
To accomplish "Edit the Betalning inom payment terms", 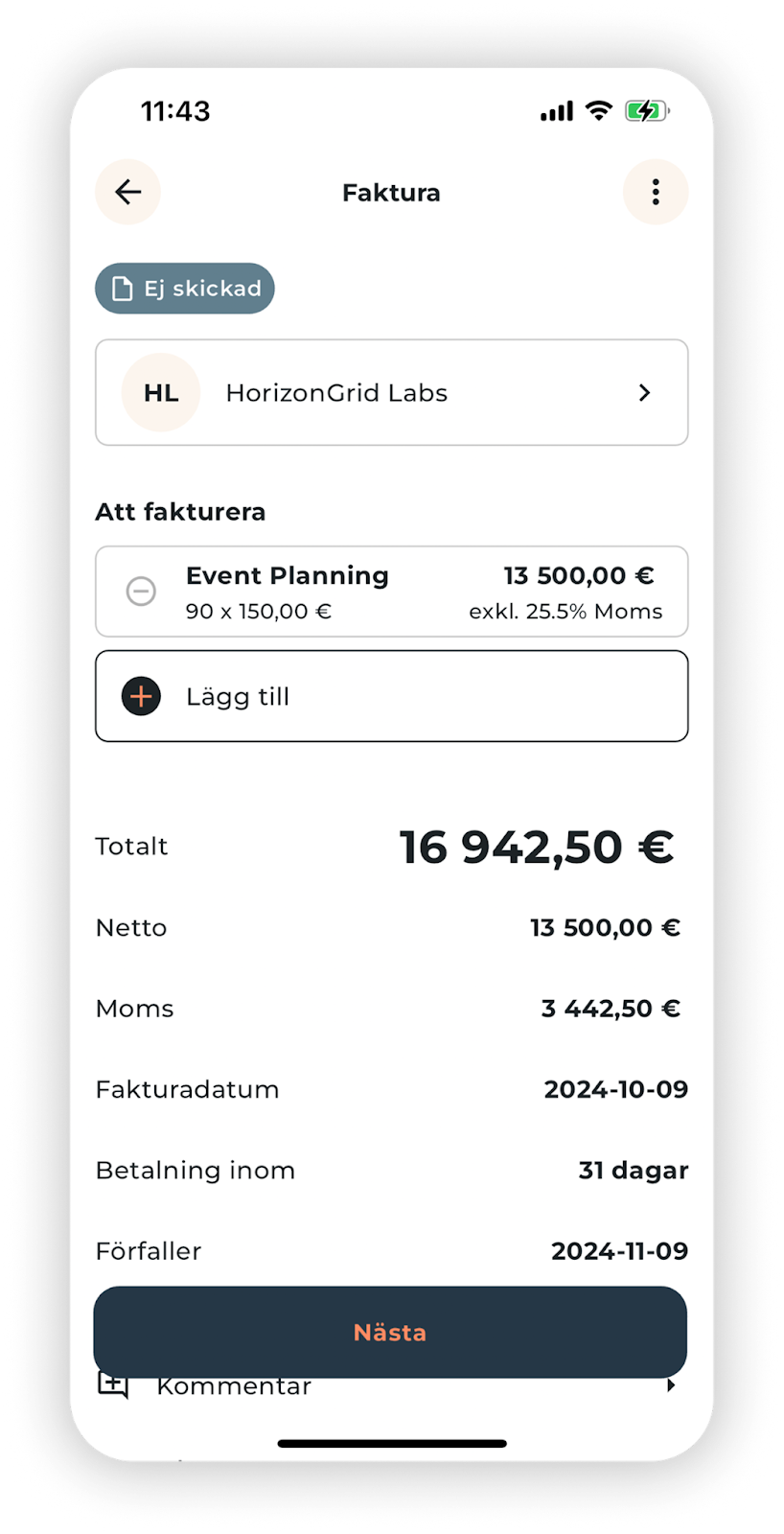I will click(x=633, y=1170).
